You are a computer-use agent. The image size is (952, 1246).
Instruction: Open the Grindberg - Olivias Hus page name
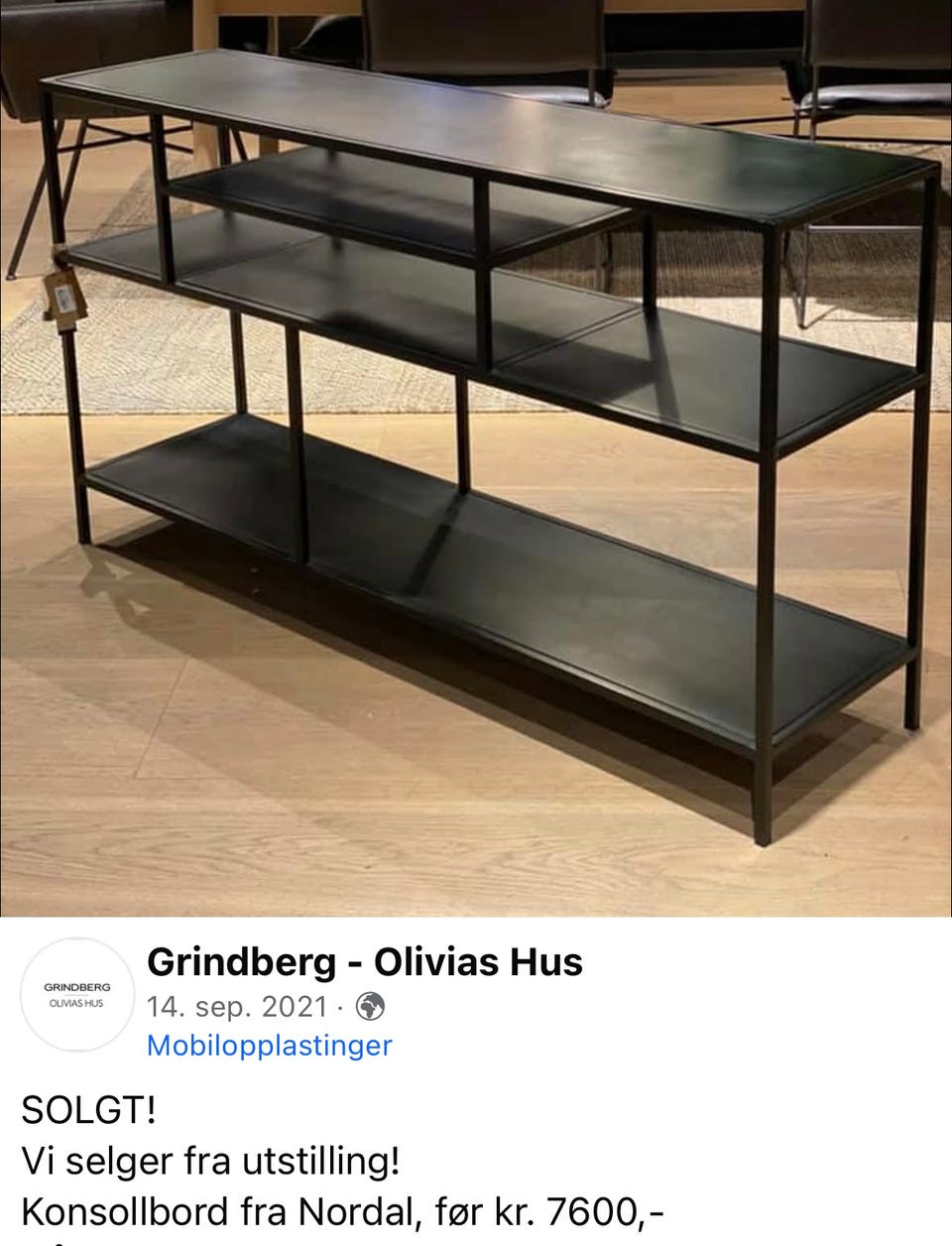click(x=366, y=961)
